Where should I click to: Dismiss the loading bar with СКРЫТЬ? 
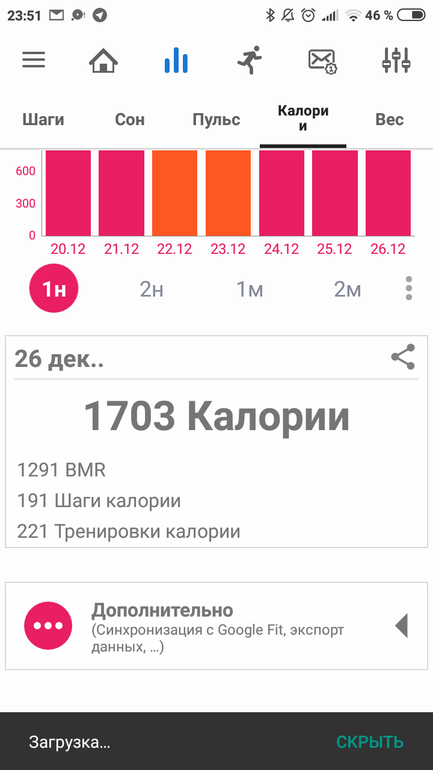pyautogui.click(x=370, y=742)
